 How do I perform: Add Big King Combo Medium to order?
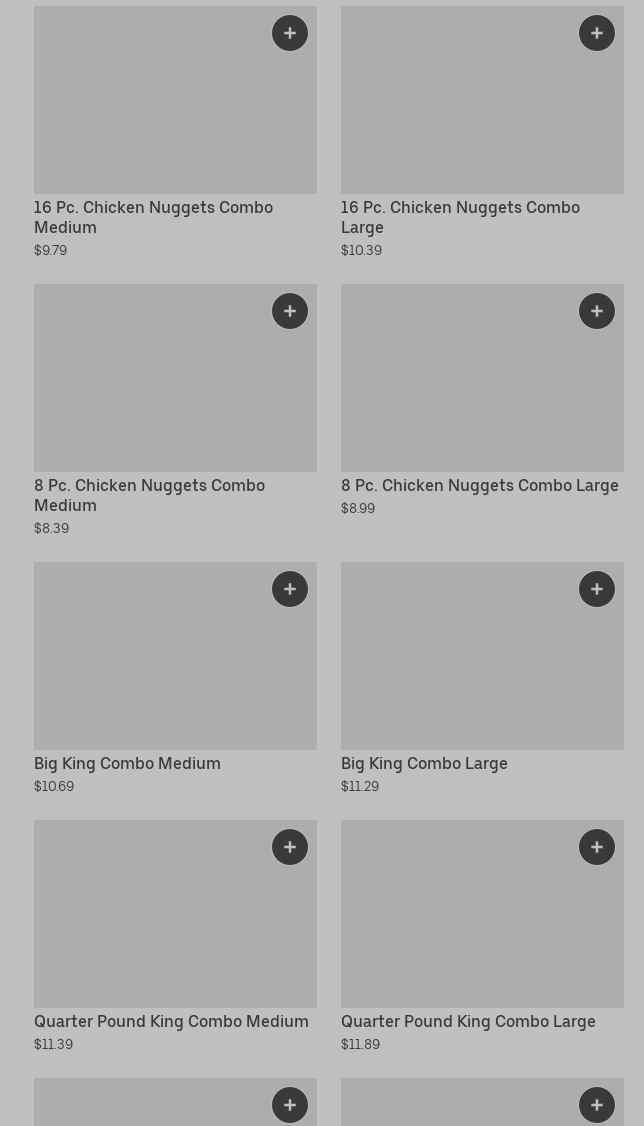290,589
